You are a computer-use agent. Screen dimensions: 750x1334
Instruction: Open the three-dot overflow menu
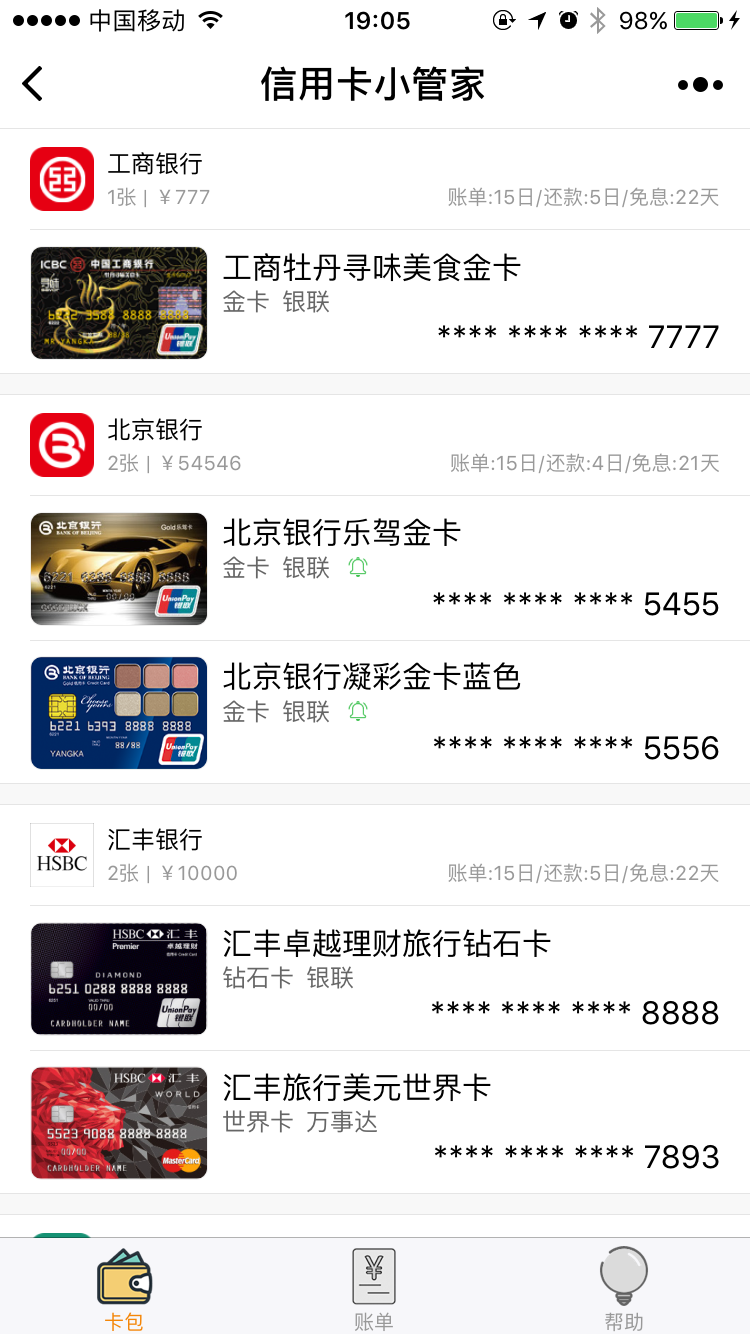[x=699, y=85]
